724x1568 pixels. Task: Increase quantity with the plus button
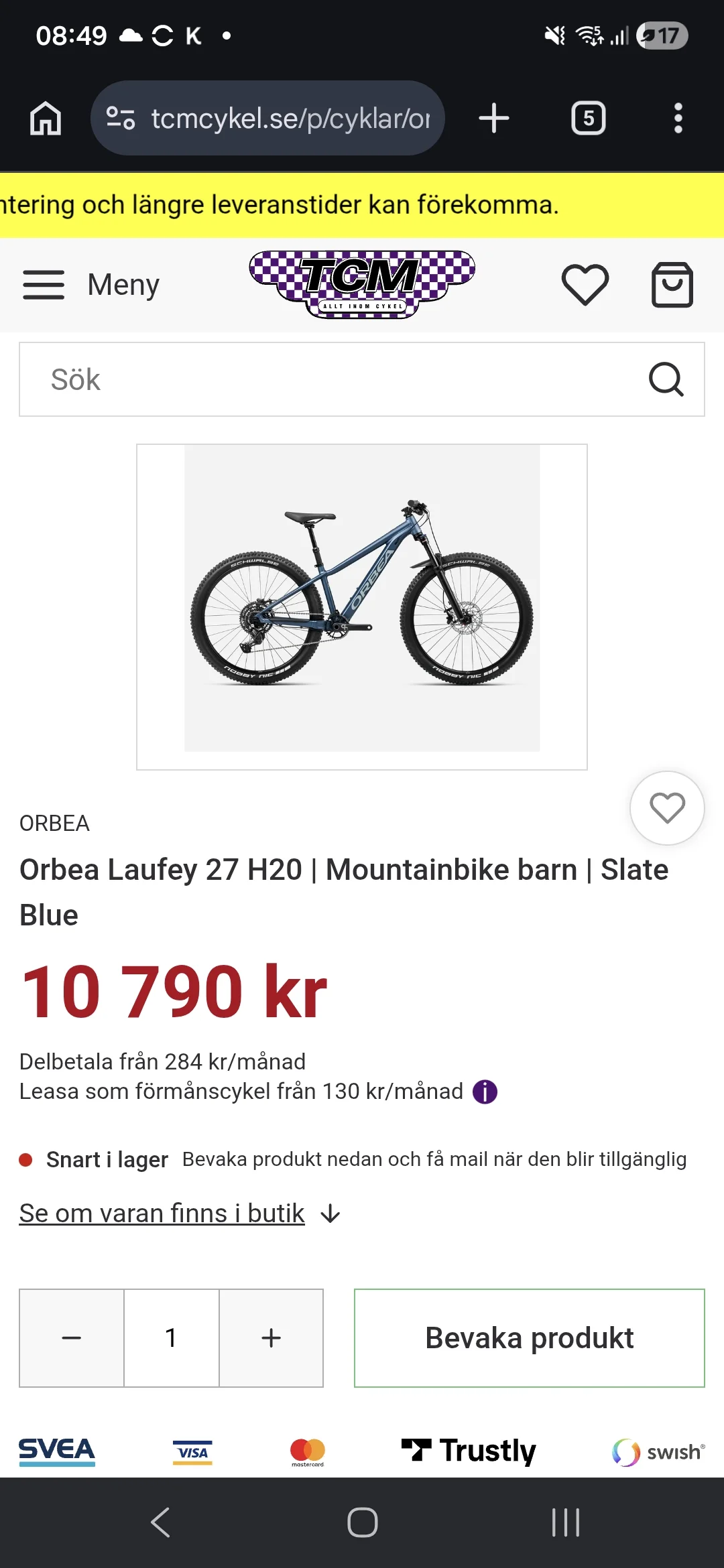tap(271, 1338)
